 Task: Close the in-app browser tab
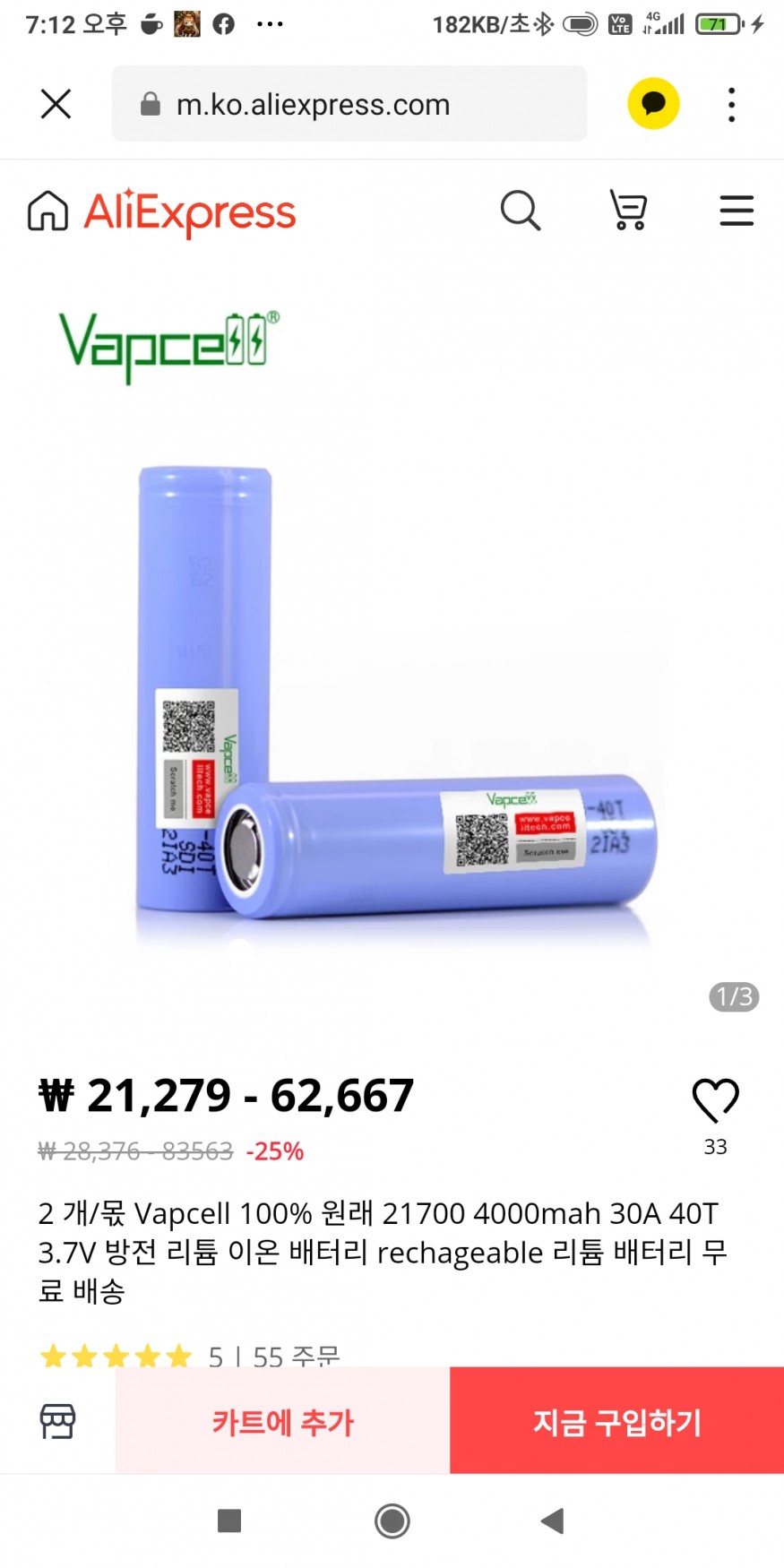(x=56, y=105)
